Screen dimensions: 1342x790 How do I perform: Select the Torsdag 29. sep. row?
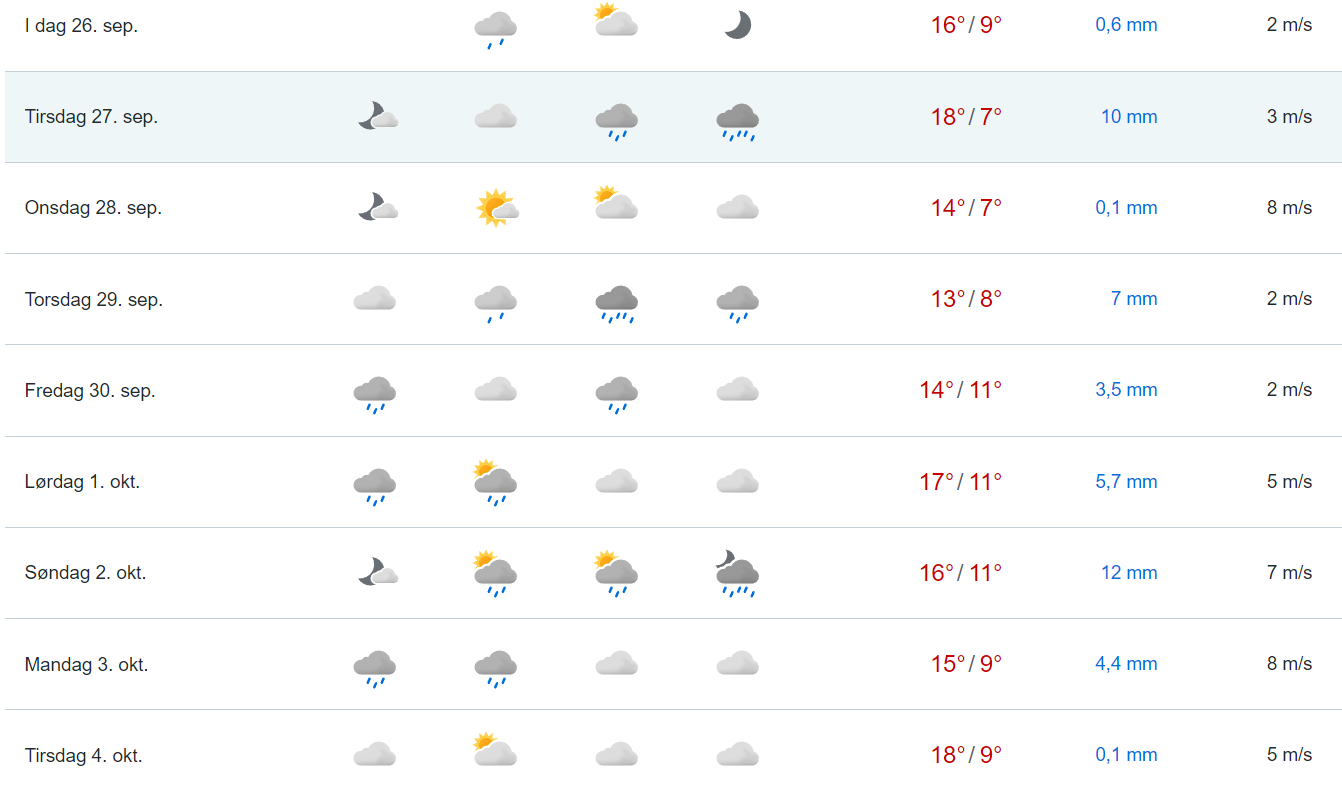94,299
